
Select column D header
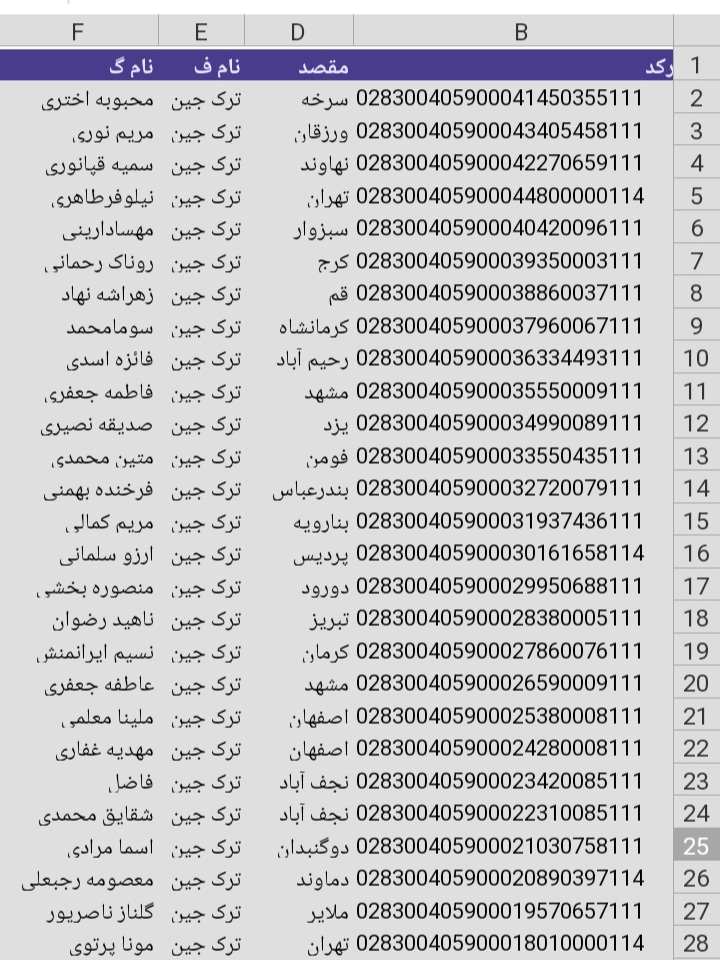click(298, 32)
